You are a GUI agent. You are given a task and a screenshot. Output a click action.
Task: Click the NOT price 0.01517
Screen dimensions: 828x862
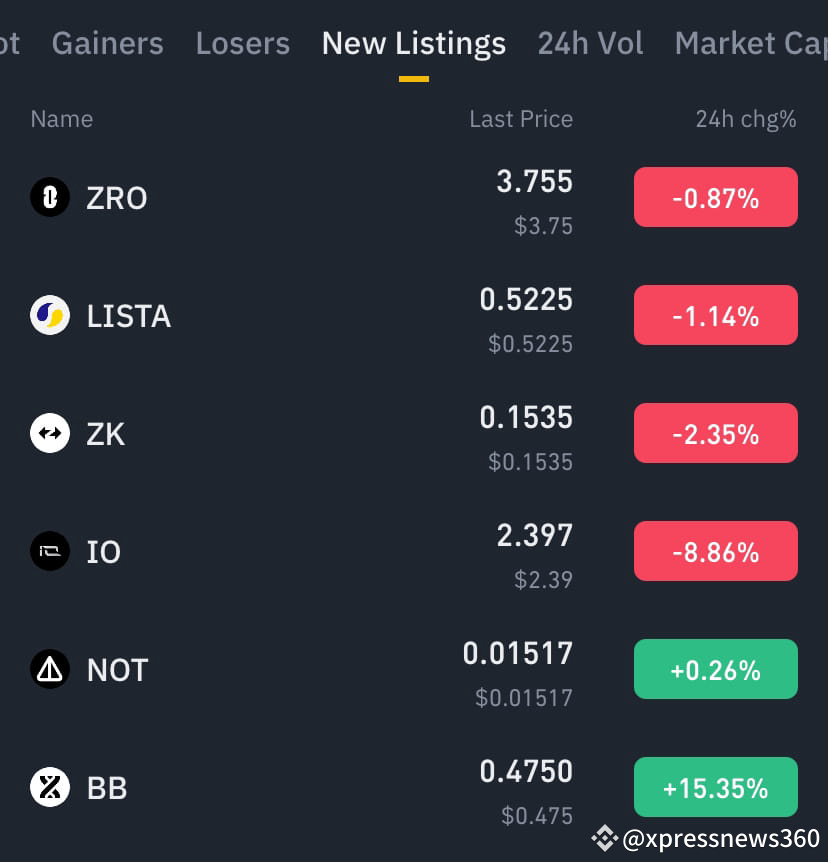pos(518,654)
